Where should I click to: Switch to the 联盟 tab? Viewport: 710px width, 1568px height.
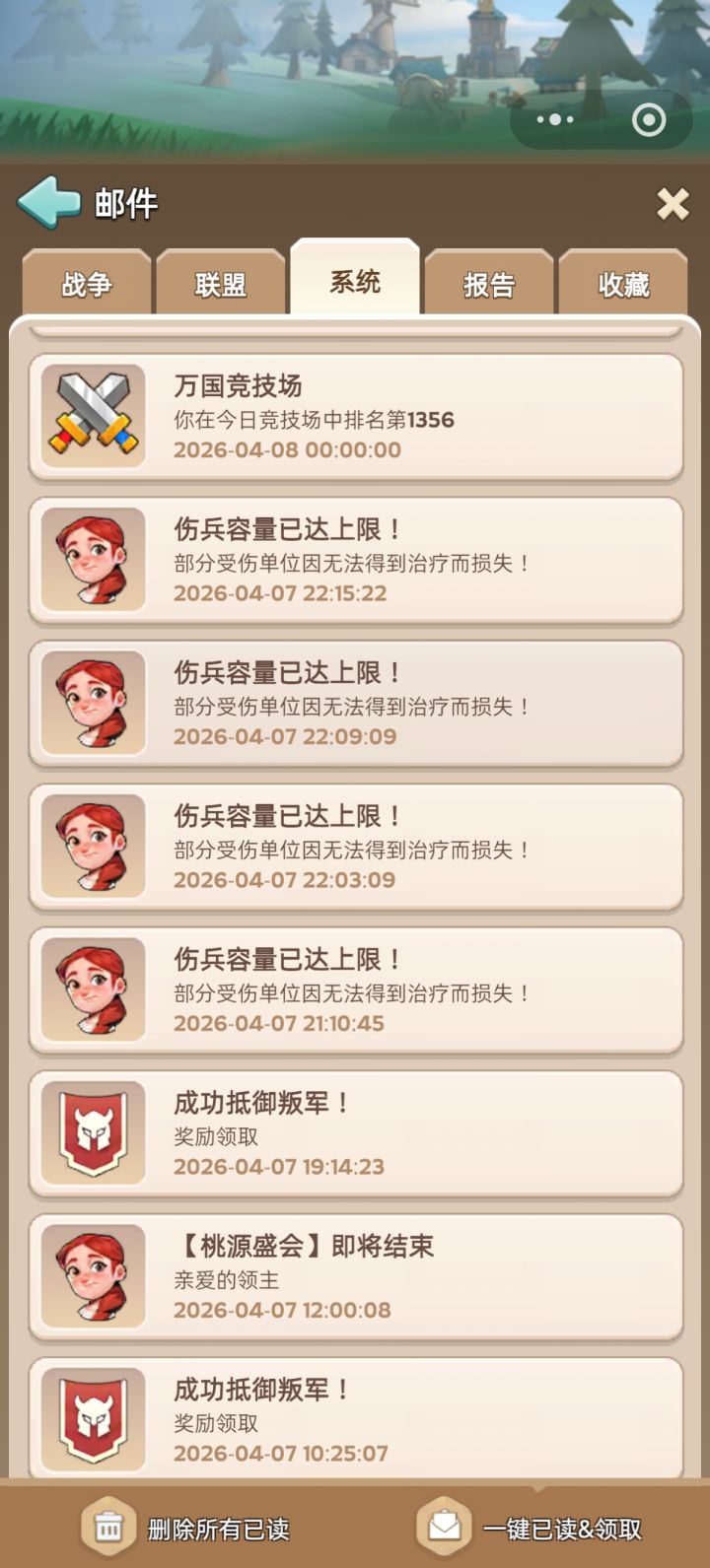click(x=220, y=283)
